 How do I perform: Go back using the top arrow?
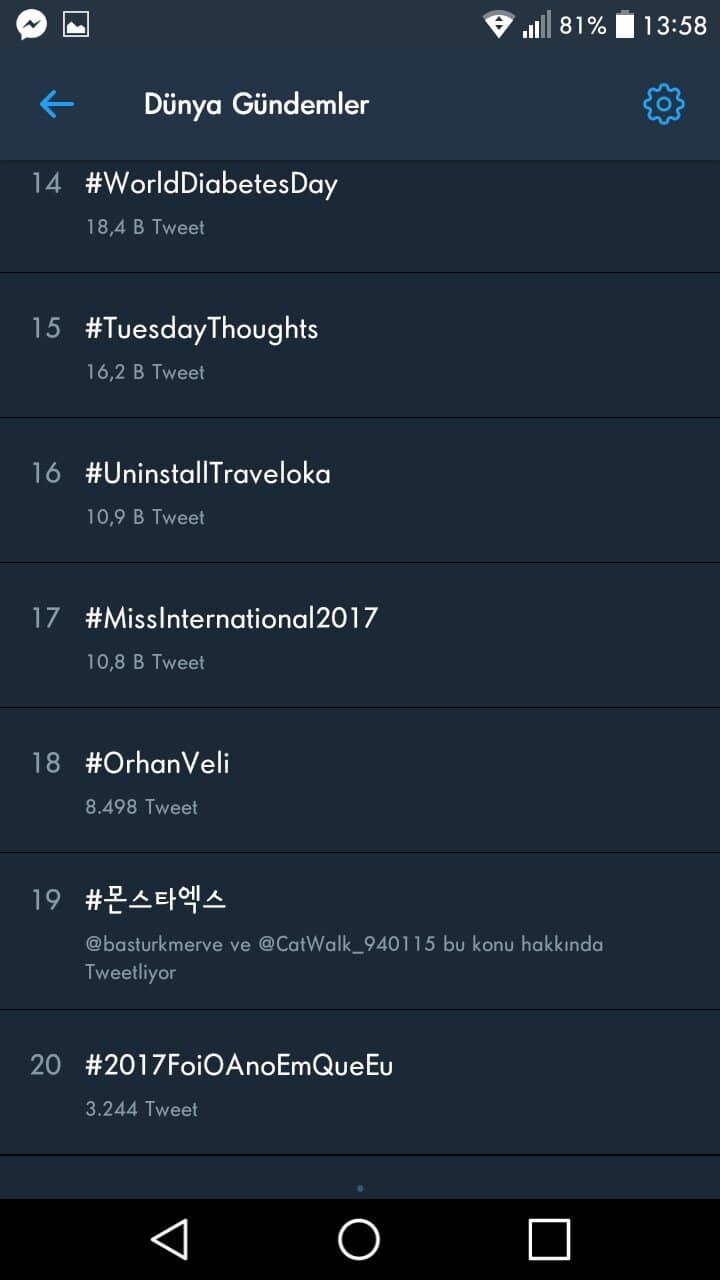tap(57, 104)
